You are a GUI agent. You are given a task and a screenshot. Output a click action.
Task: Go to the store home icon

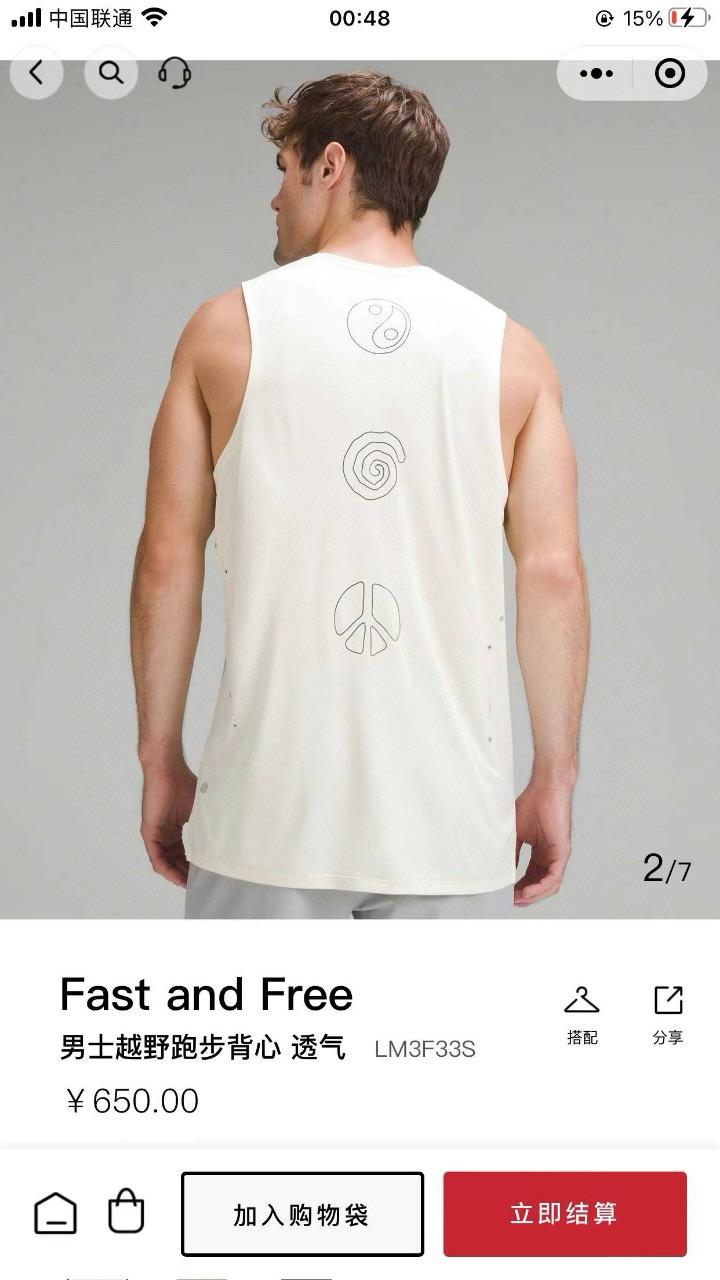click(x=55, y=1213)
